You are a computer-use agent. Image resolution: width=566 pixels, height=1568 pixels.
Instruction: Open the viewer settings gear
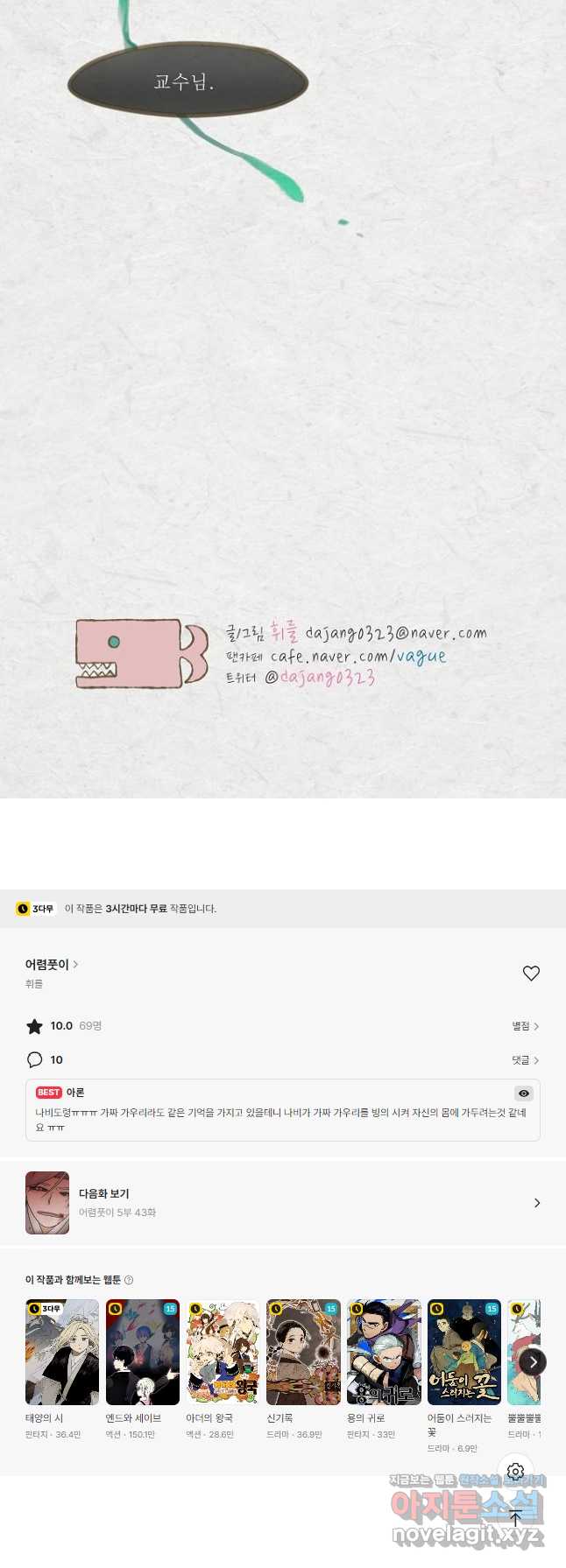[x=515, y=1472]
